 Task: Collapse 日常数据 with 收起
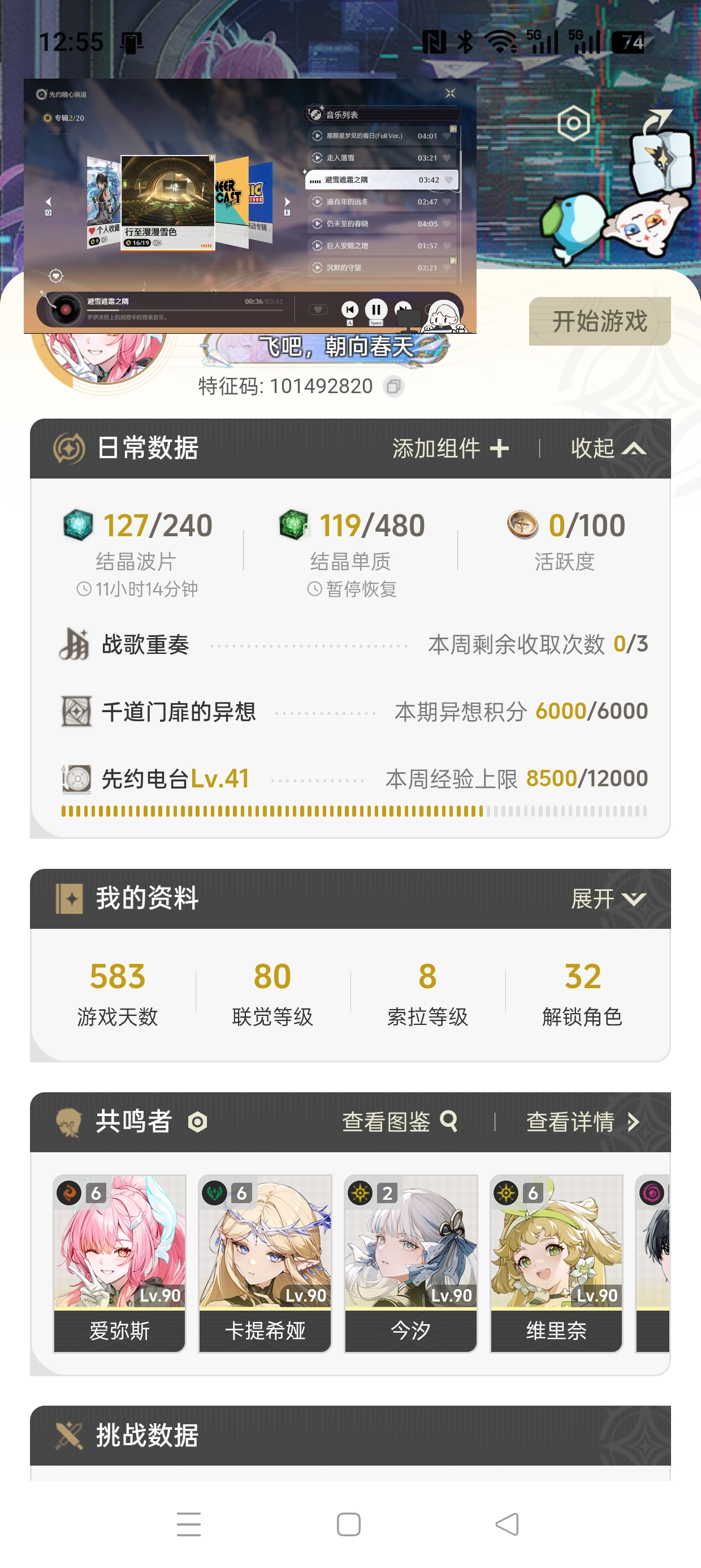(608, 449)
